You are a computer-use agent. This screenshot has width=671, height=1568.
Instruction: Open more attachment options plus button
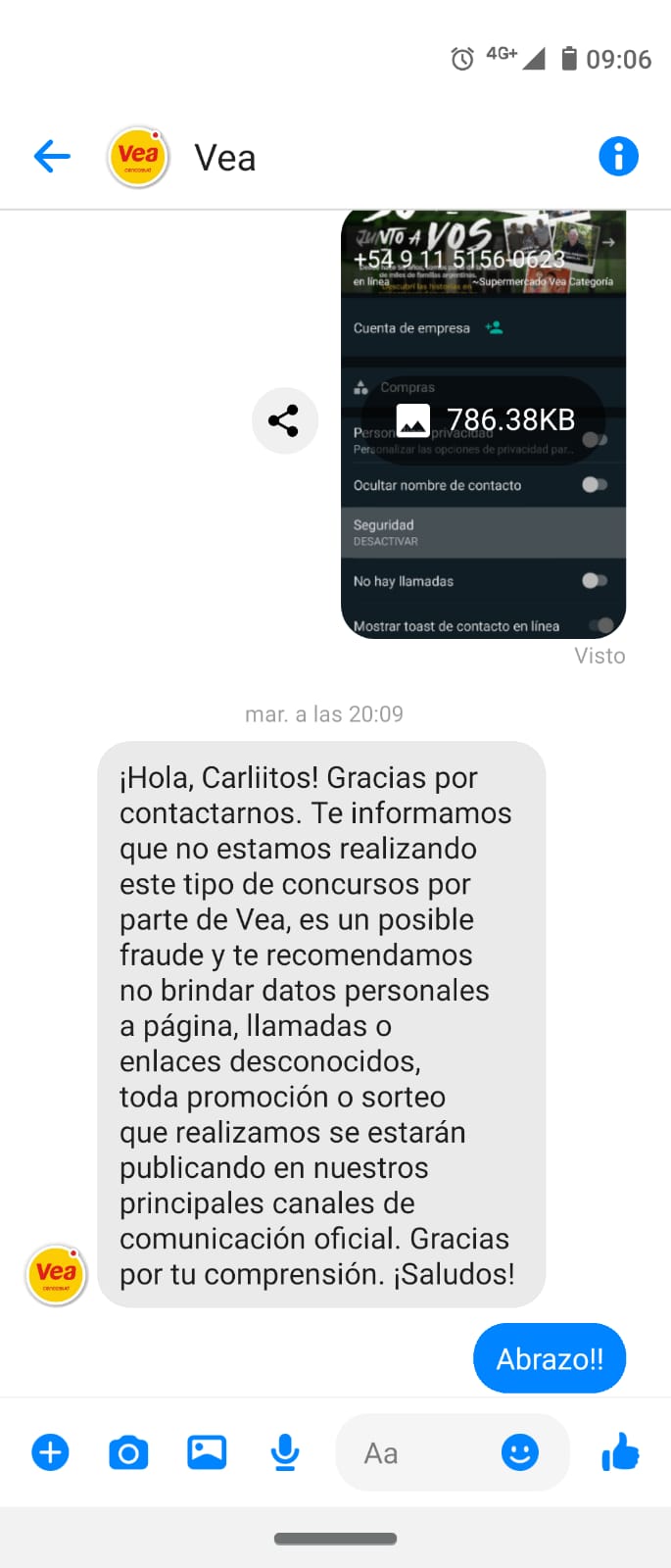click(51, 1451)
